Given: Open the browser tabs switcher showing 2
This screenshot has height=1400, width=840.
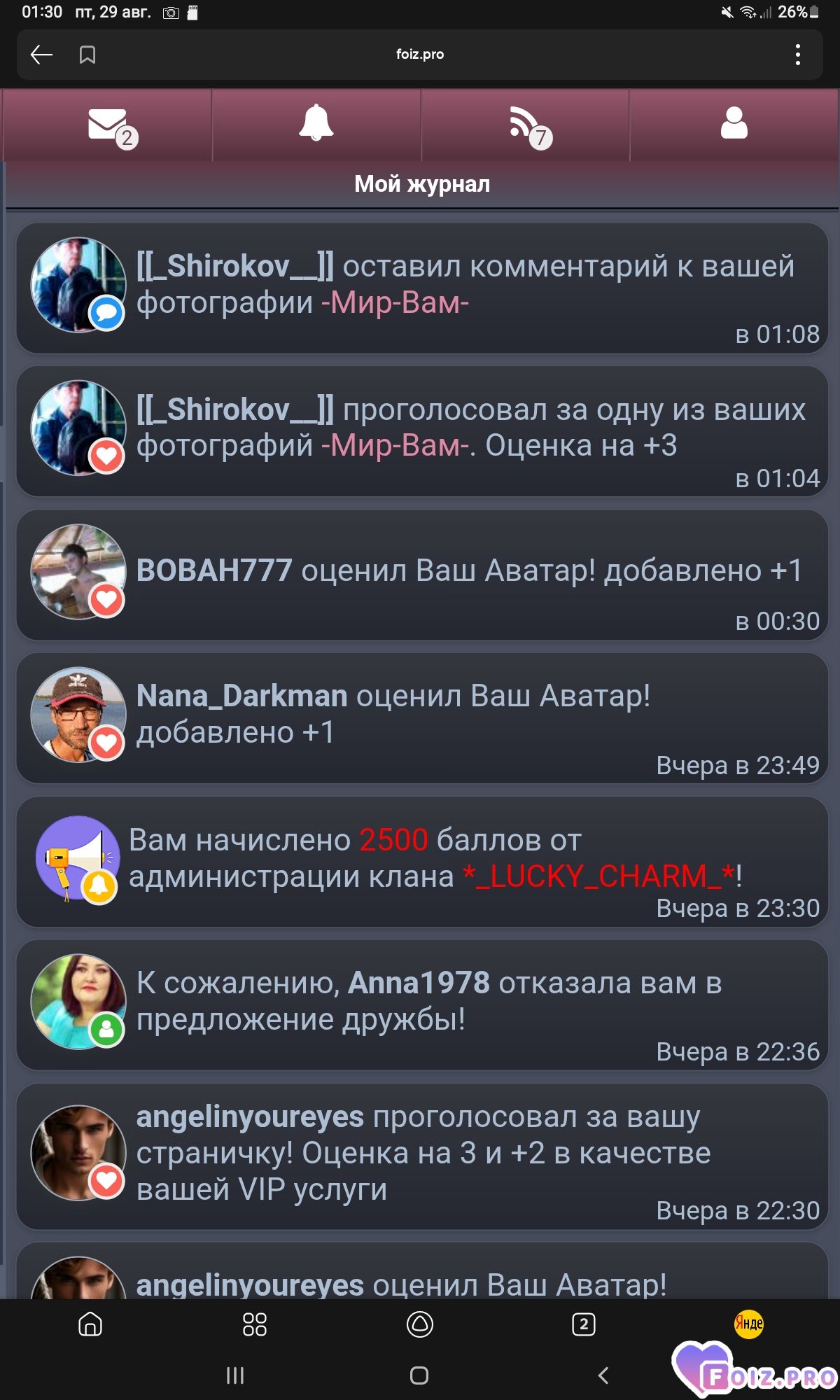Looking at the screenshot, I should (x=584, y=1324).
